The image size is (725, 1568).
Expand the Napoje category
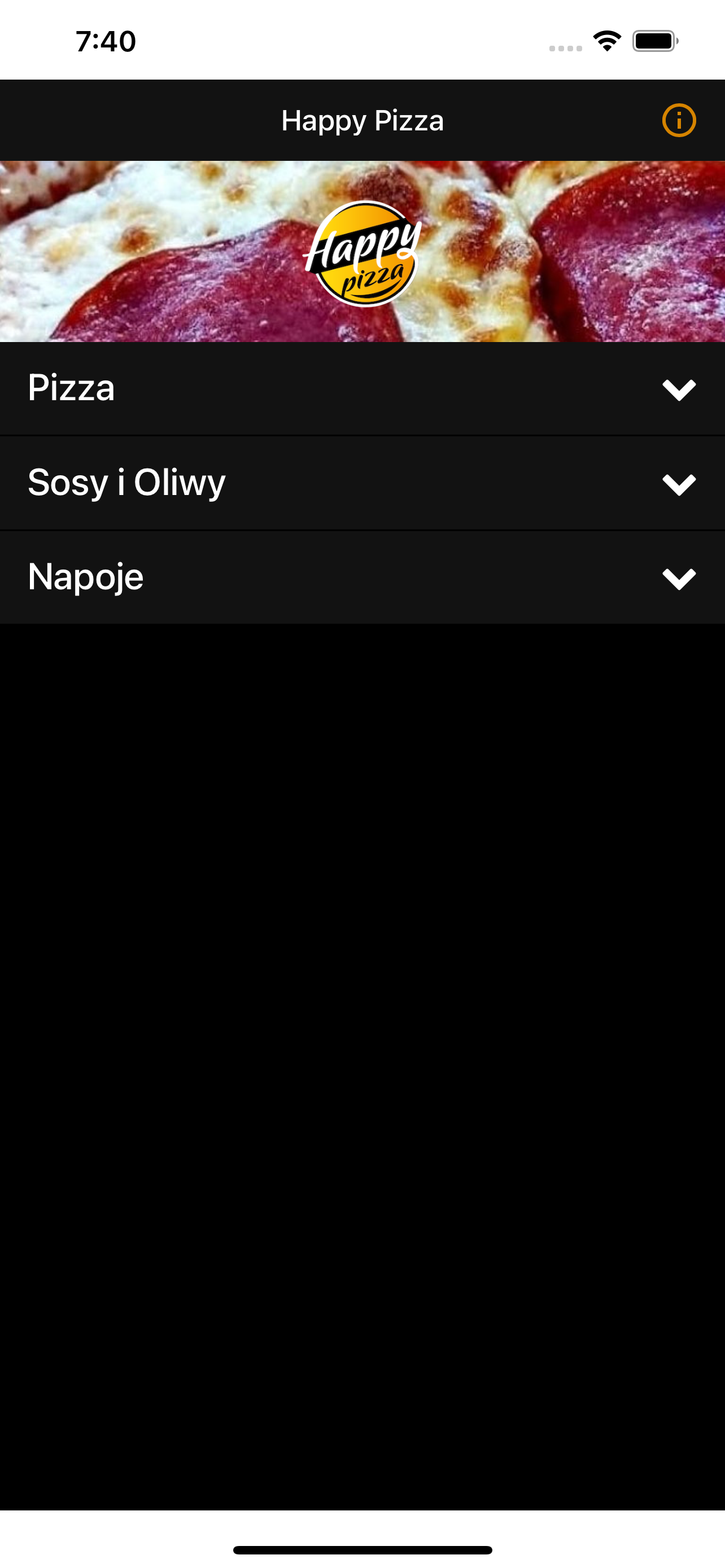362,576
